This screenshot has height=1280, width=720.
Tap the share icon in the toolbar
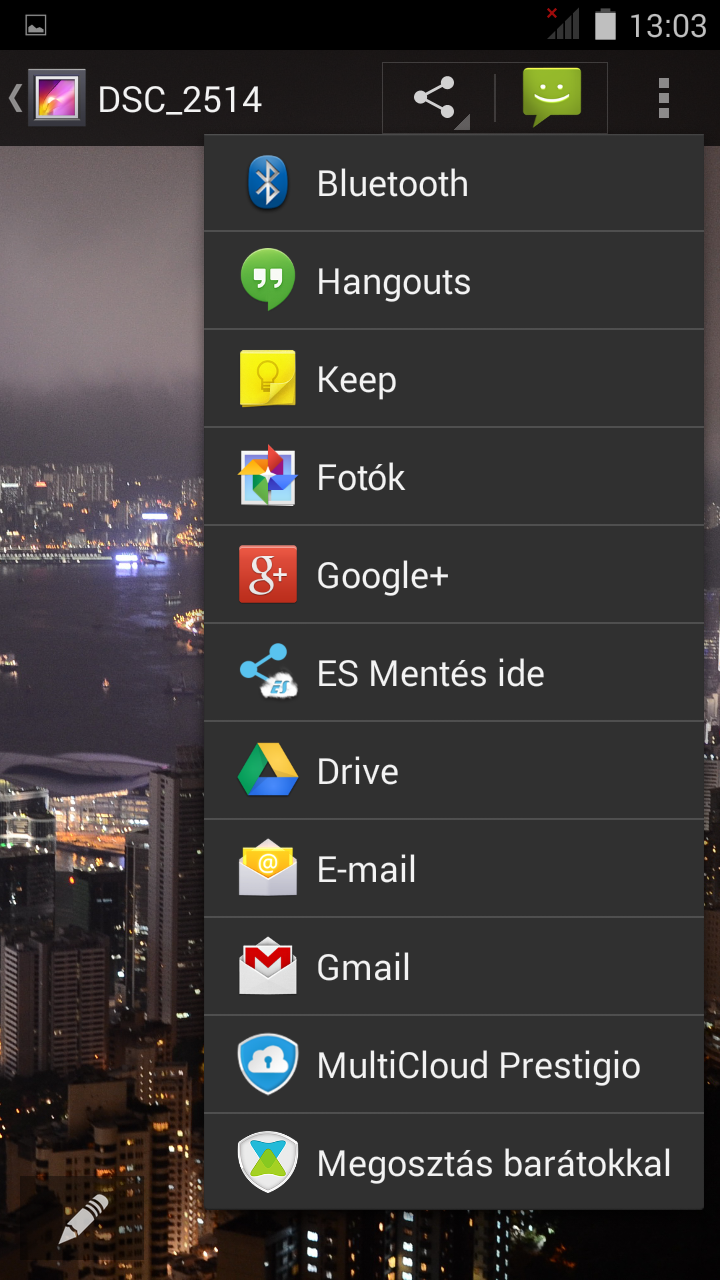click(438, 98)
